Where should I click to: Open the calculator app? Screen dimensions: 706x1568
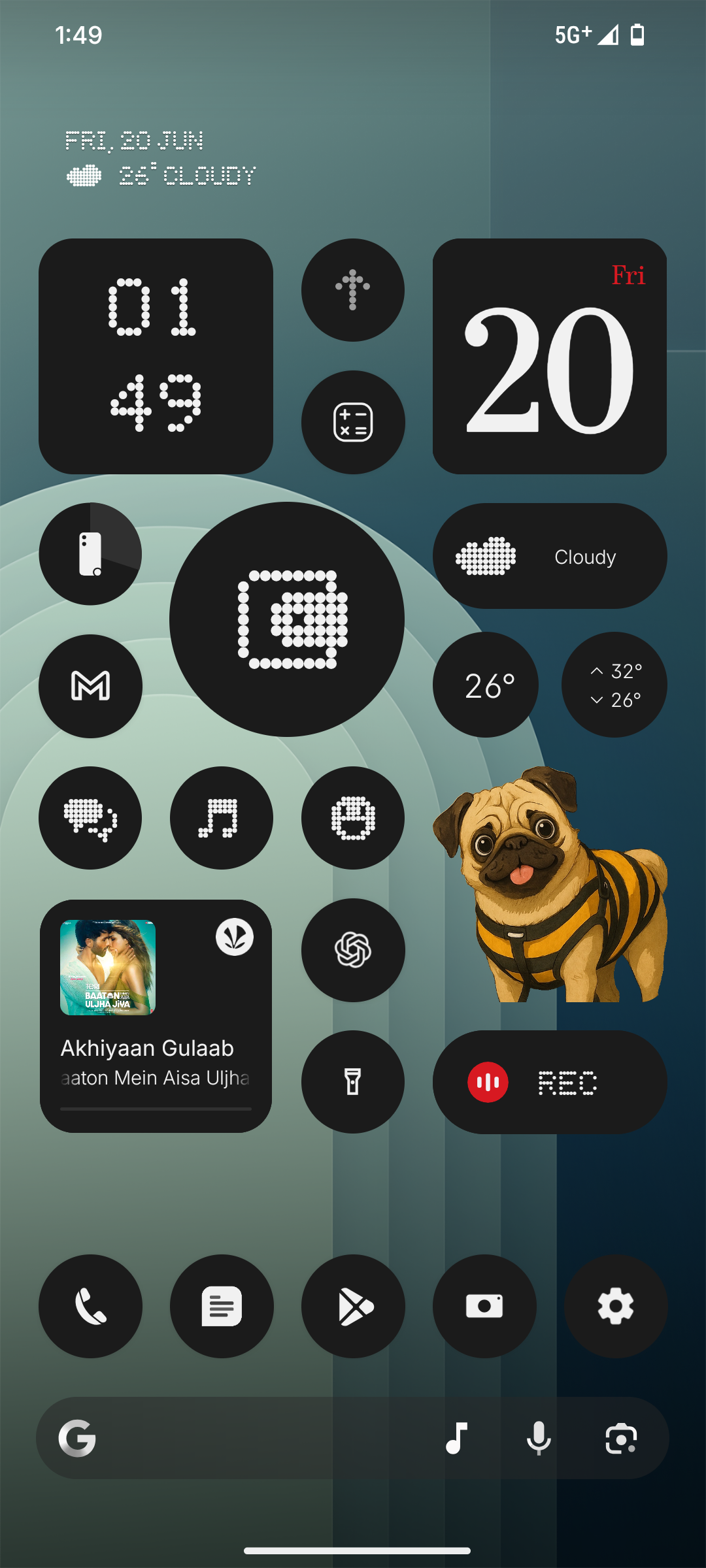pos(353,423)
